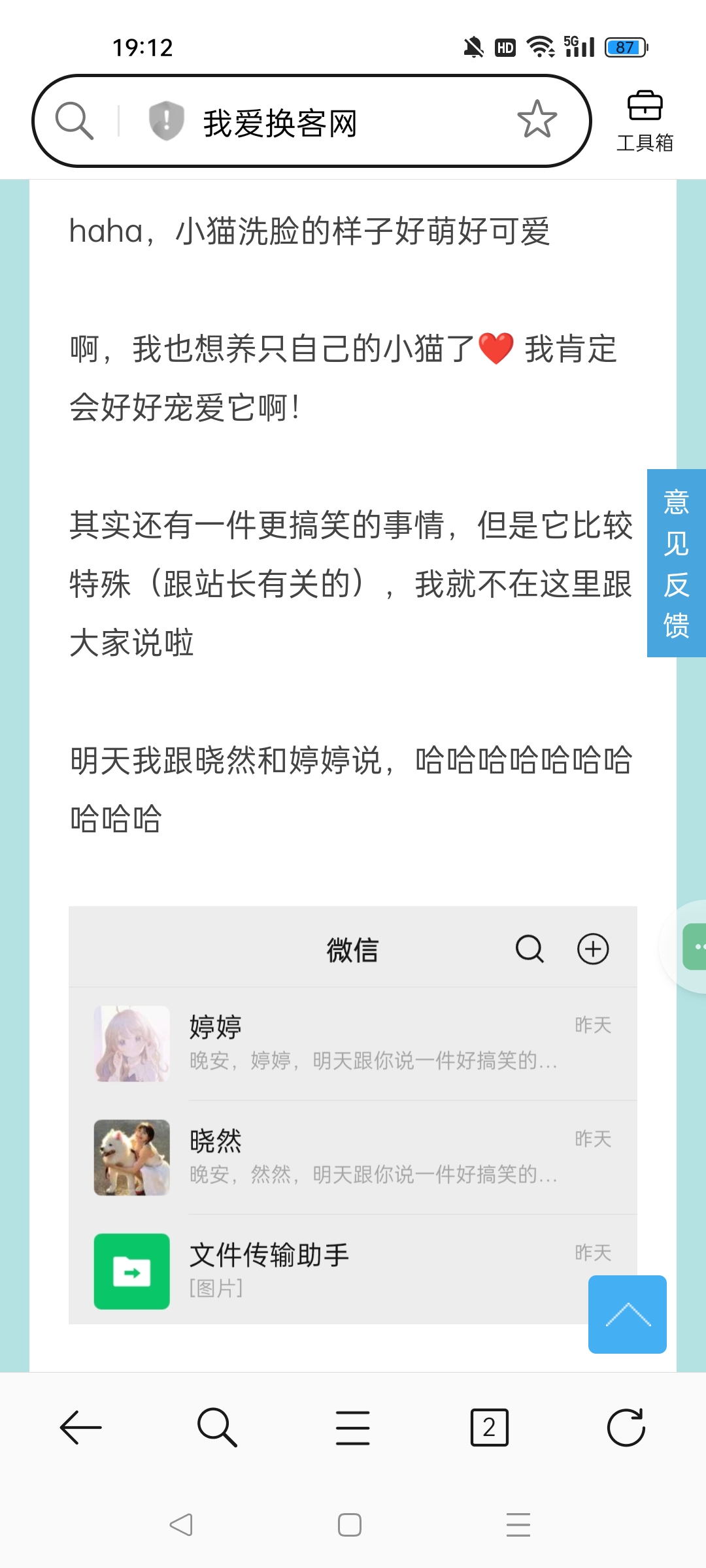This screenshot has width=706, height=1568.
Task: Bookmark this page with the star icon
Action: [x=537, y=120]
